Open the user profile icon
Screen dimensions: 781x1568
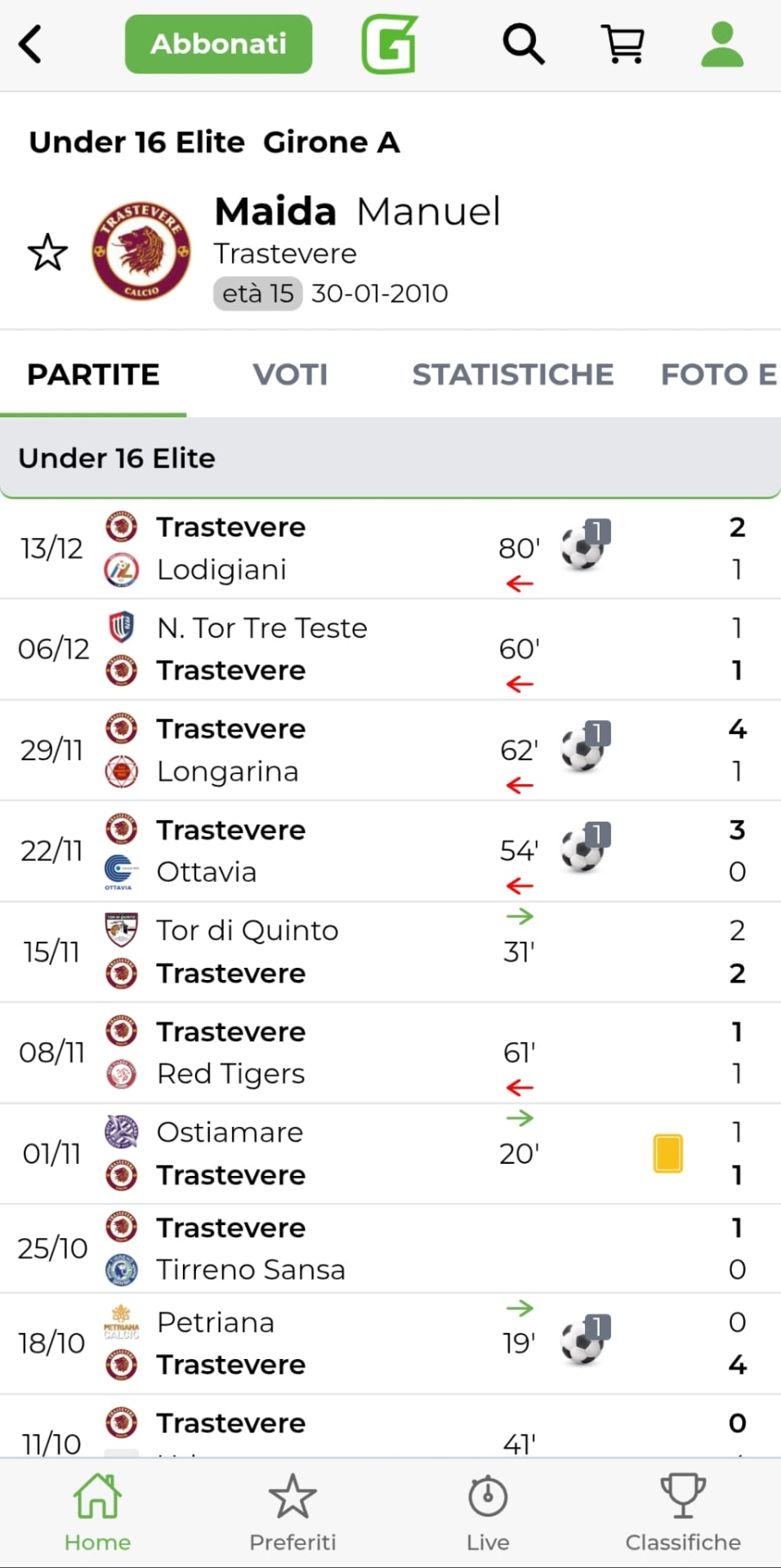[722, 44]
